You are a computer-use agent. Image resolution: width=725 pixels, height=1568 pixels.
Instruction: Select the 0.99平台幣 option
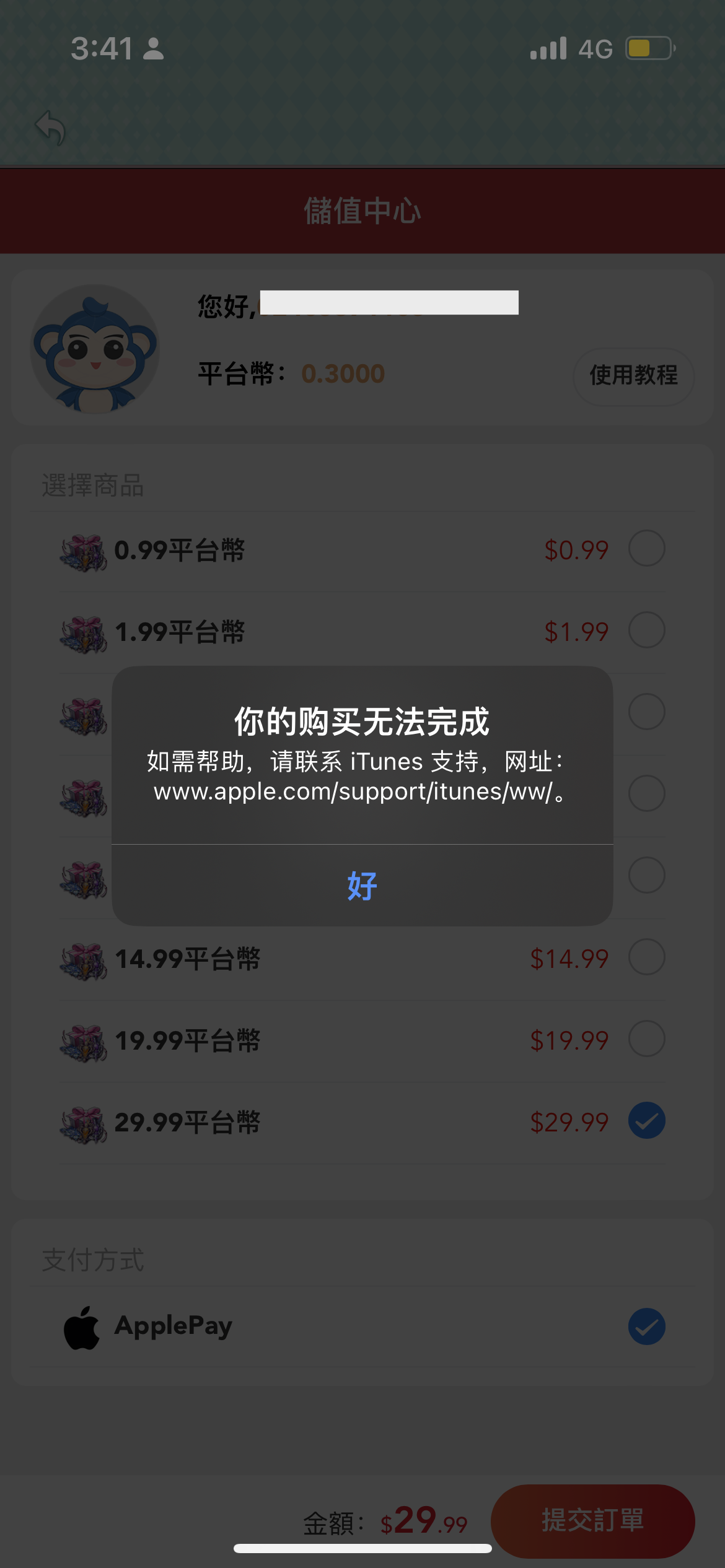point(646,549)
